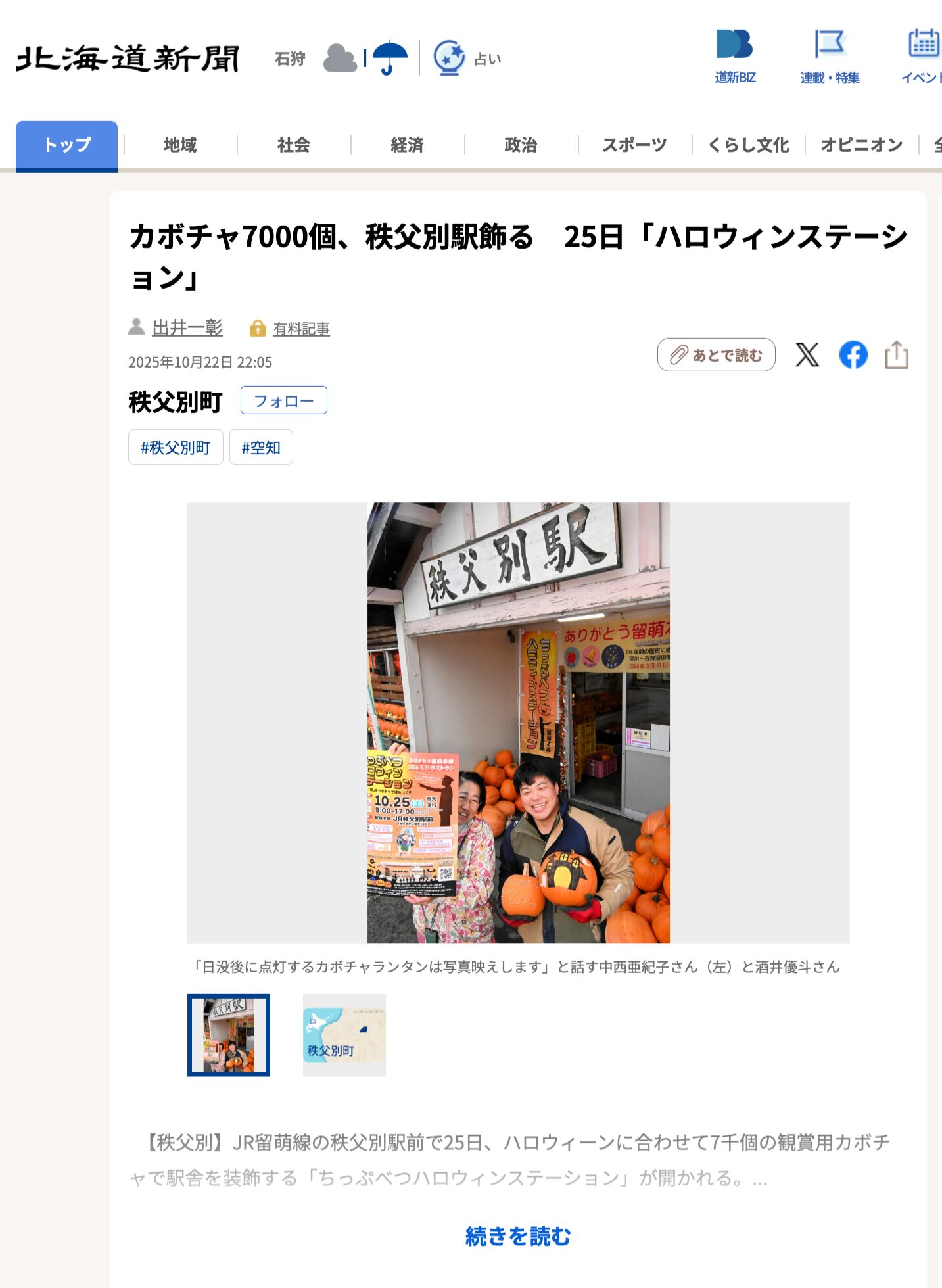The height and width of the screenshot is (1288, 942).
Task: Open the スポーツ tab
Action: click(x=634, y=145)
